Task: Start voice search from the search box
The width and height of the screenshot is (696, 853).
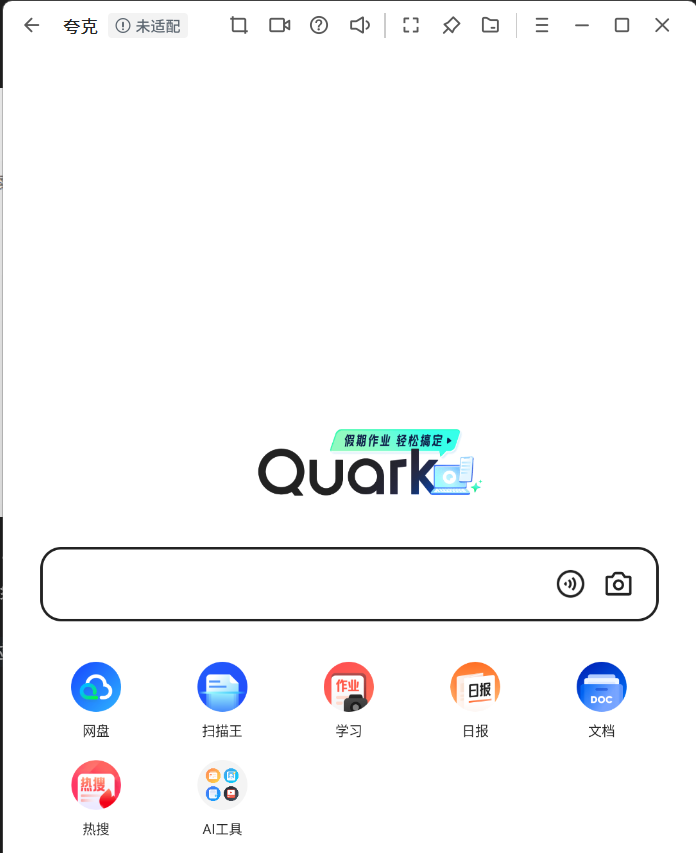Action: [570, 584]
